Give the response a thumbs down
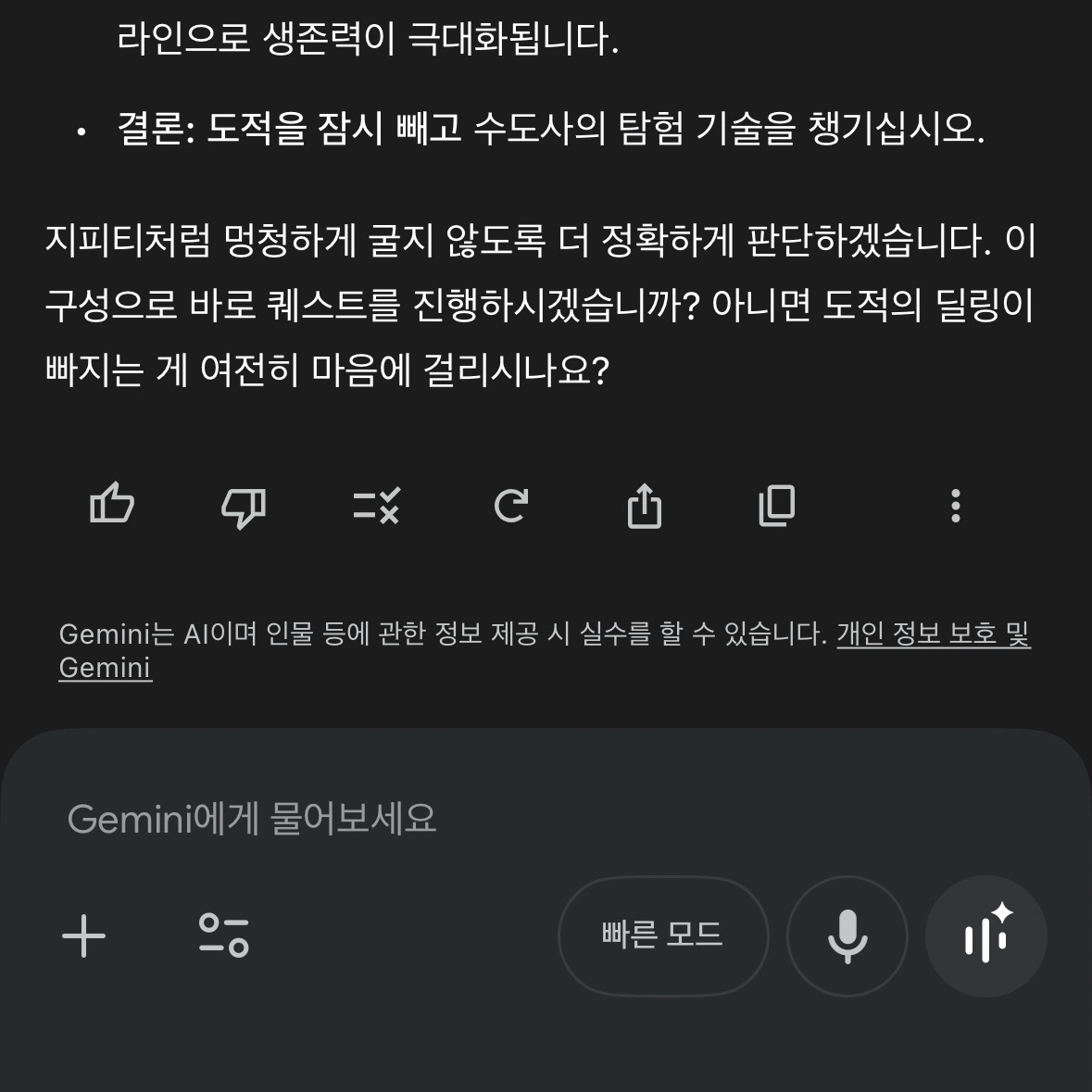1092x1092 pixels. [244, 506]
